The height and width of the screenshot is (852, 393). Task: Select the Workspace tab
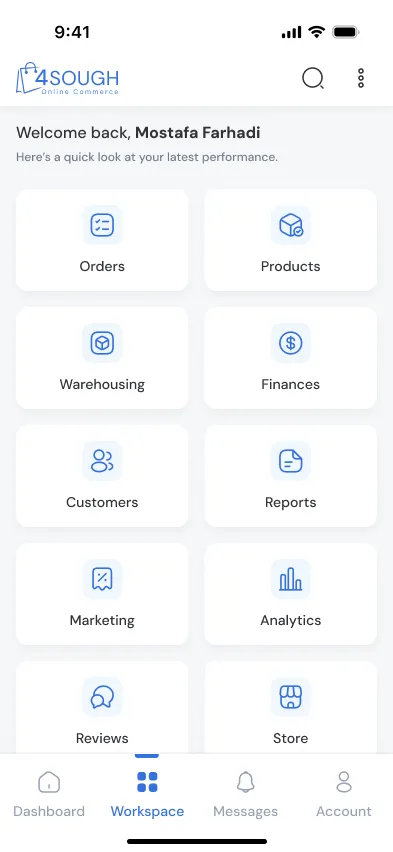[147, 794]
